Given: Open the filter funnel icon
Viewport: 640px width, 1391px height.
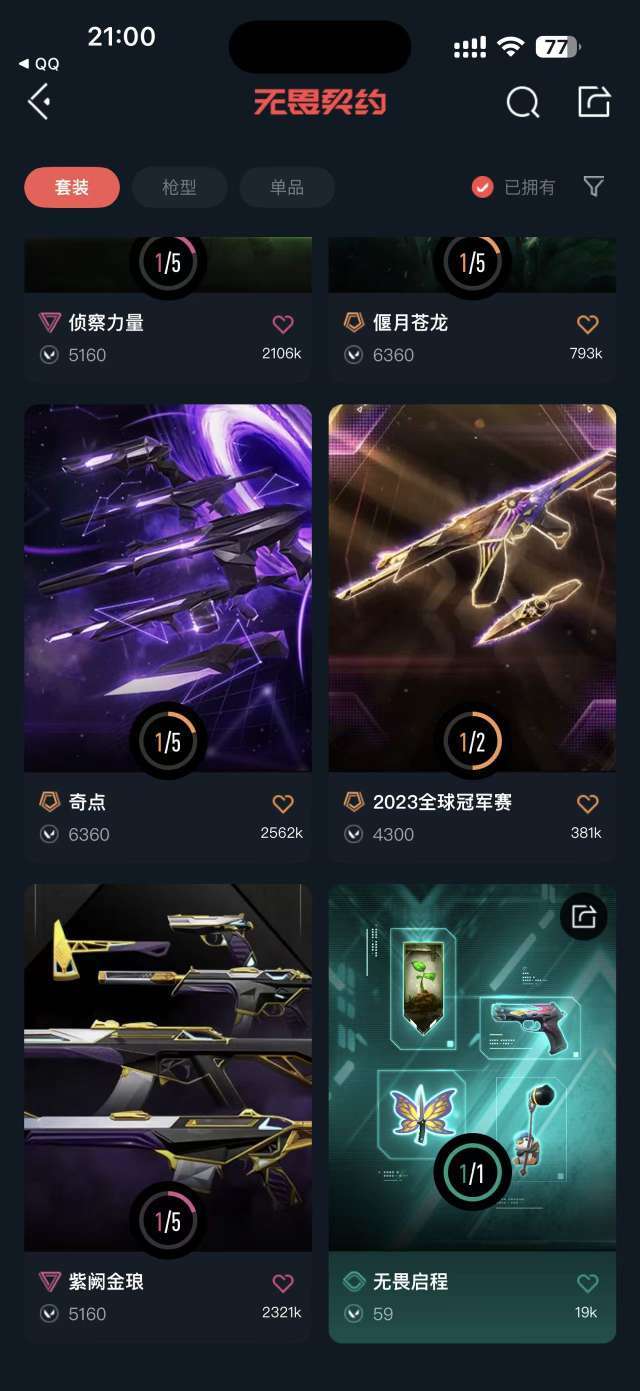Looking at the screenshot, I should [x=593, y=187].
